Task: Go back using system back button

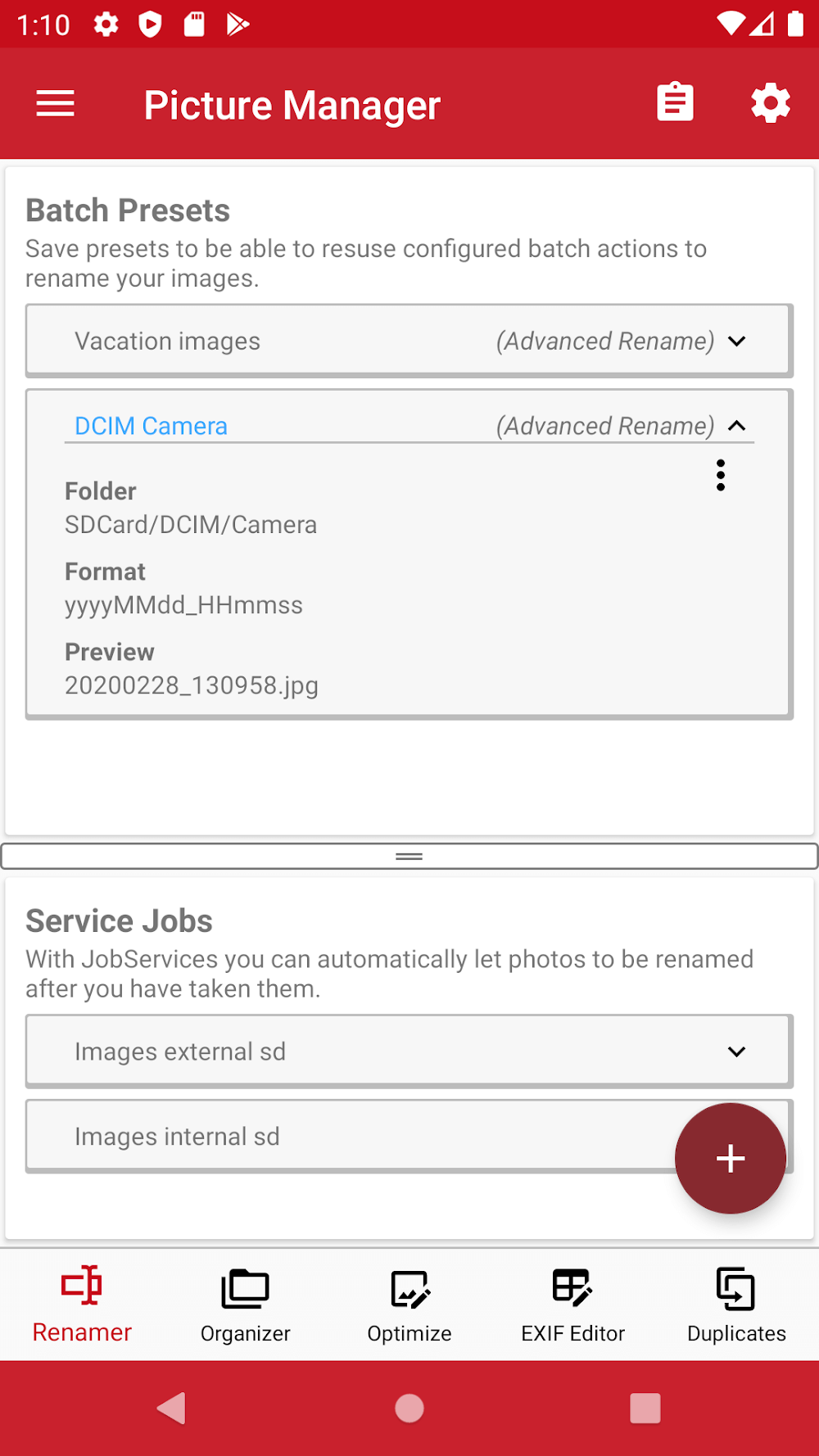Action: (172, 1409)
